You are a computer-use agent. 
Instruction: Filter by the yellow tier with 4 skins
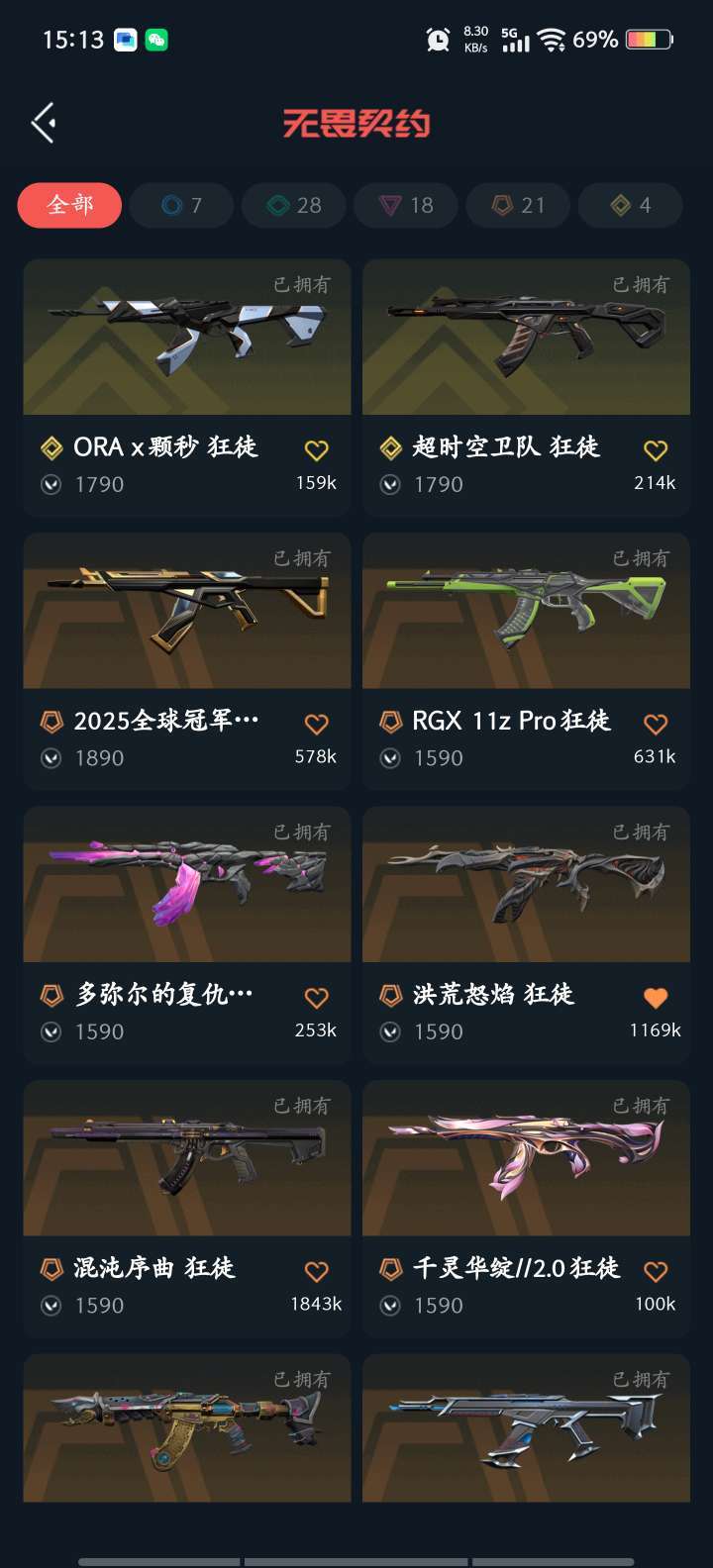tap(631, 205)
